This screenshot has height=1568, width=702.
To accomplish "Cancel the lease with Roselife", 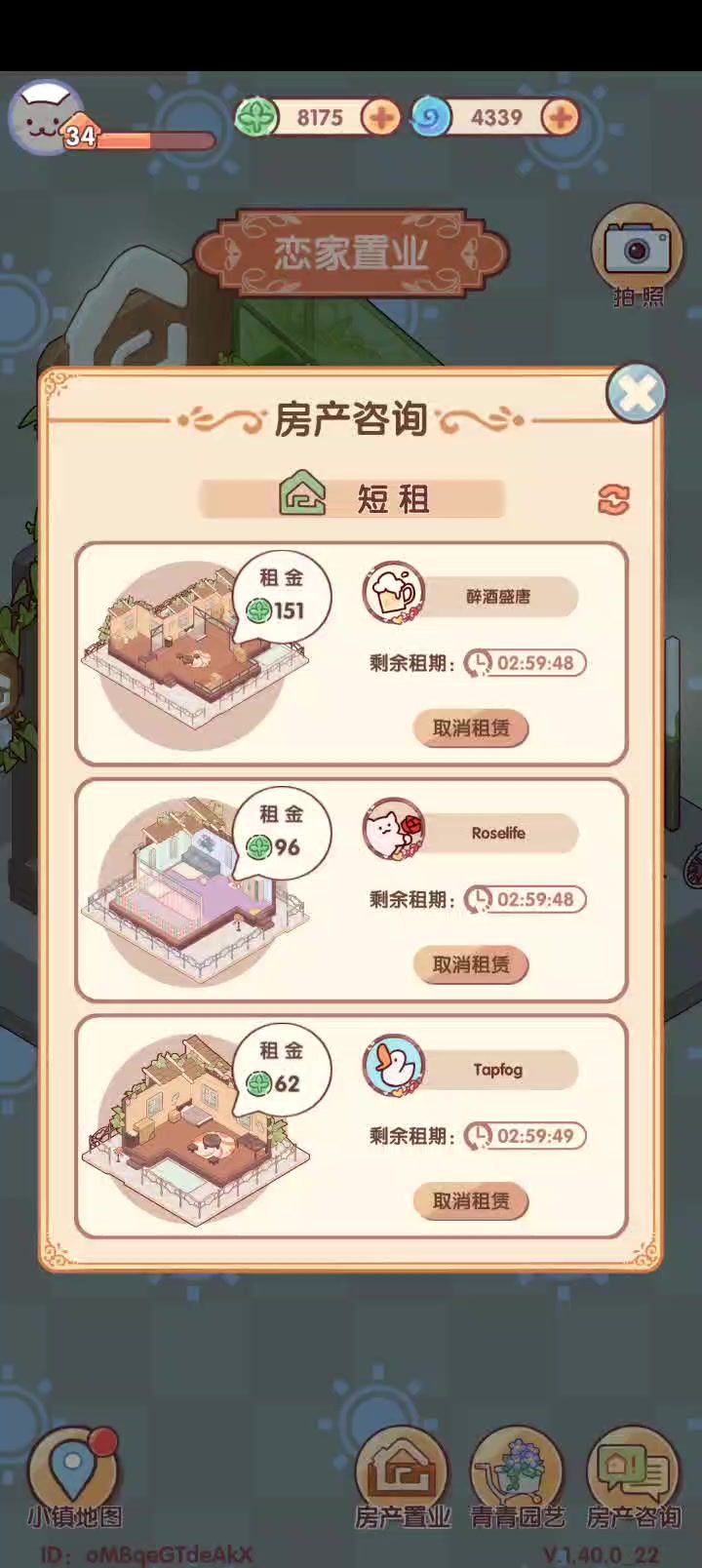I will (471, 965).
